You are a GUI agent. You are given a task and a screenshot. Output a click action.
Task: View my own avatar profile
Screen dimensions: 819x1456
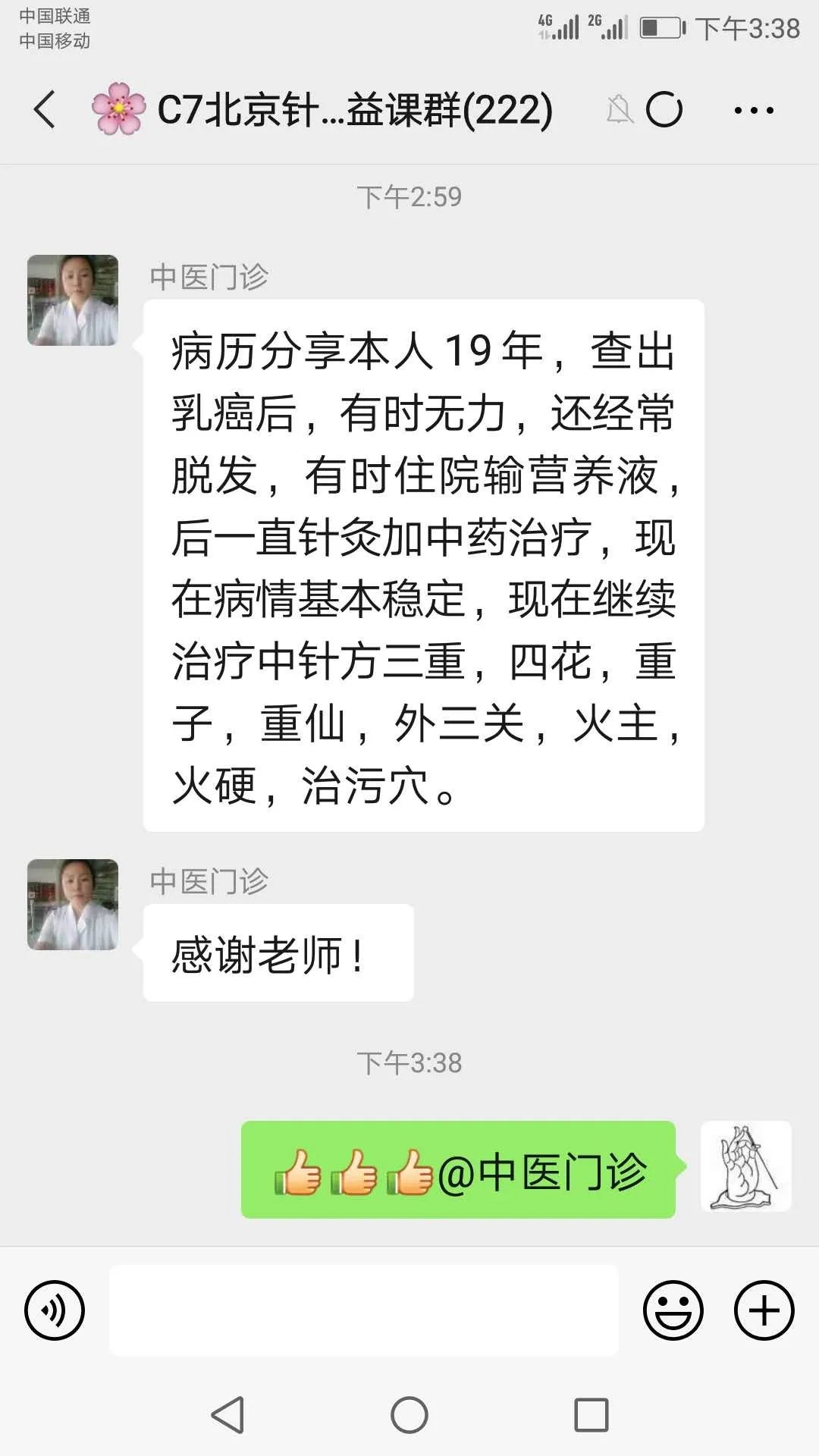coord(745,1166)
